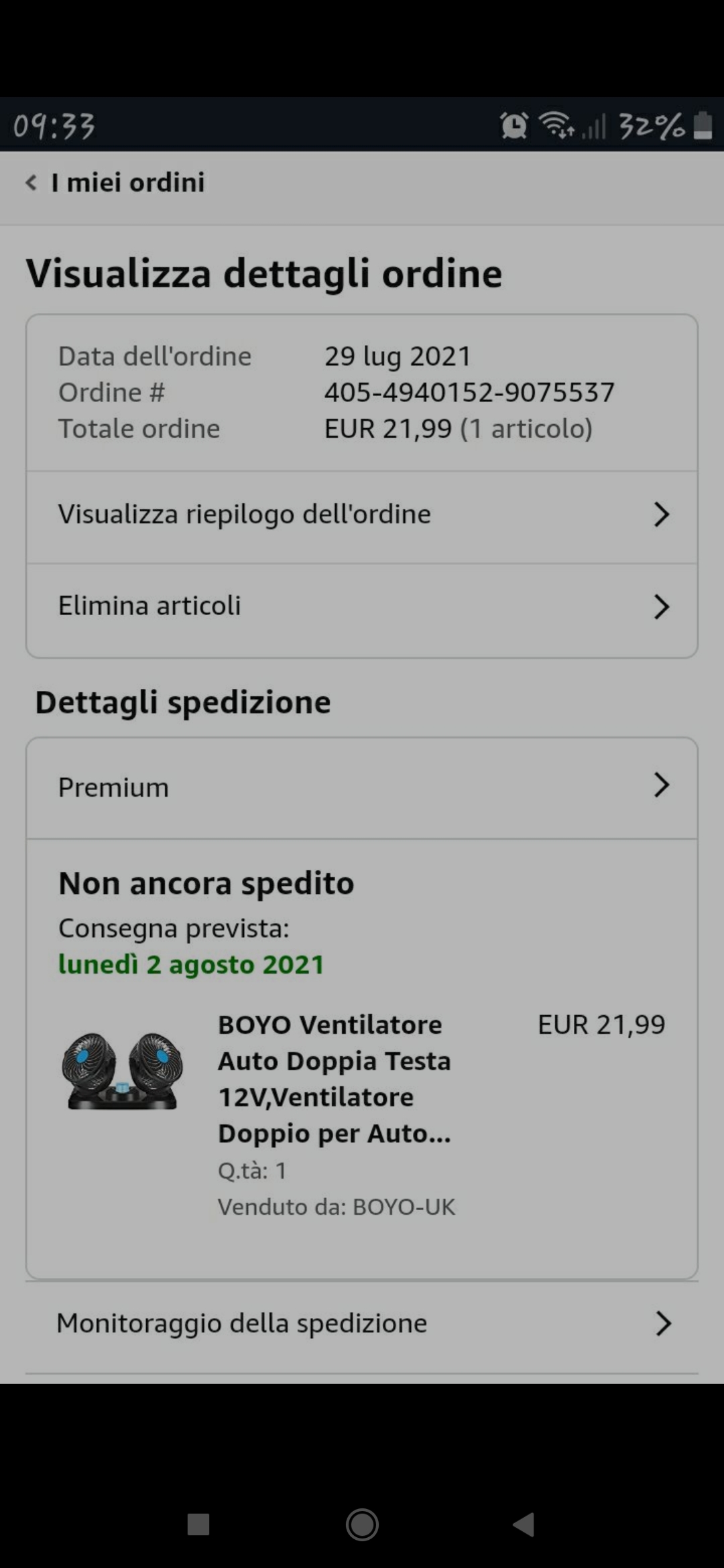
Task: Open Visualizza riepilogo dell'ordine
Action: 362,515
